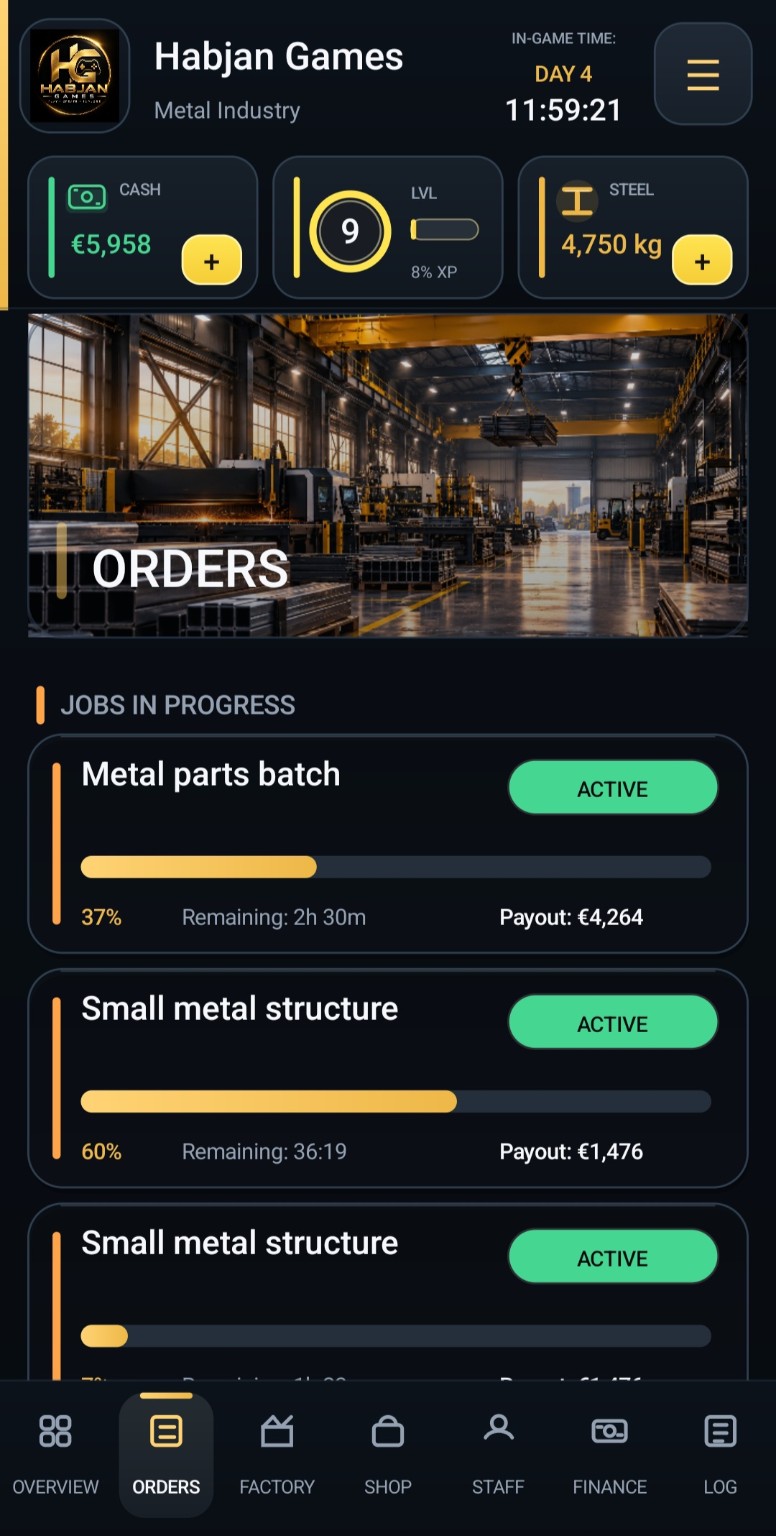The image size is (776, 1536).
Task: Buy more steel with the plus button
Action: [x=702, y=260]
